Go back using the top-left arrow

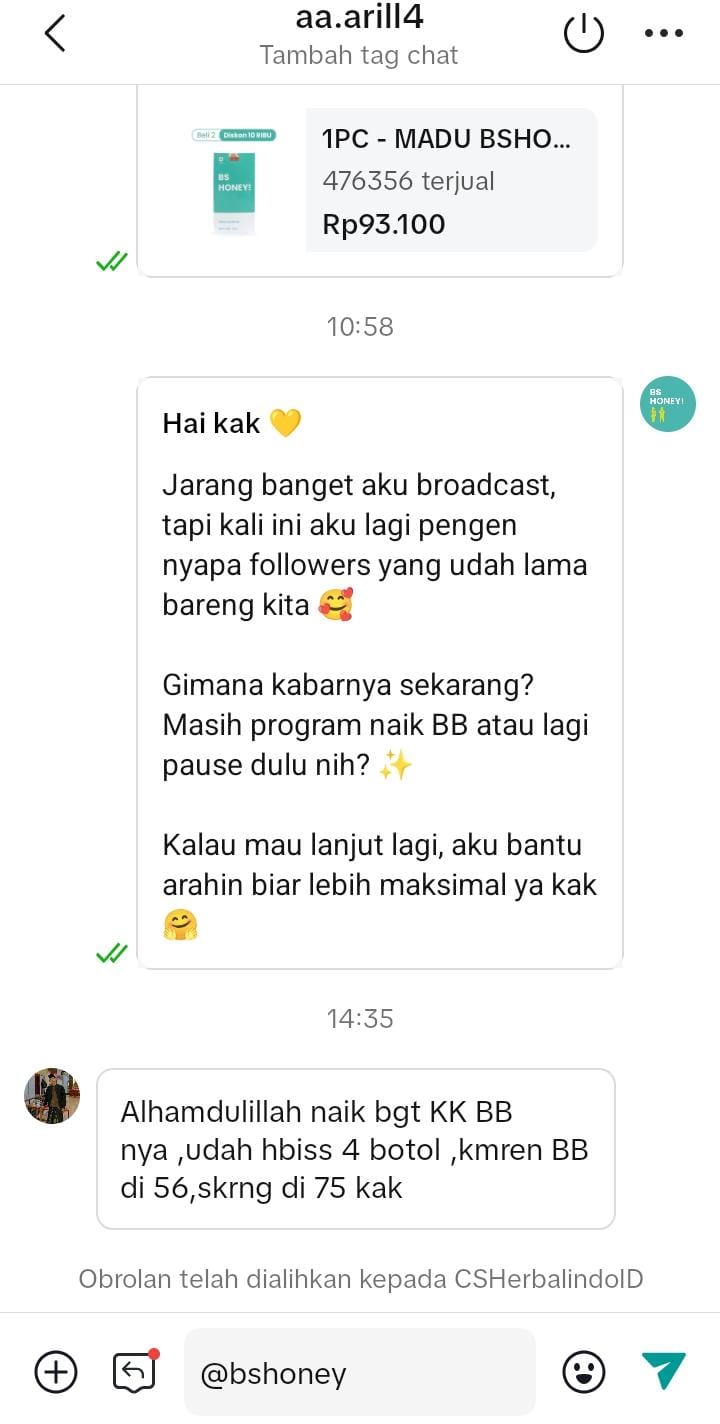coord(55,33)
